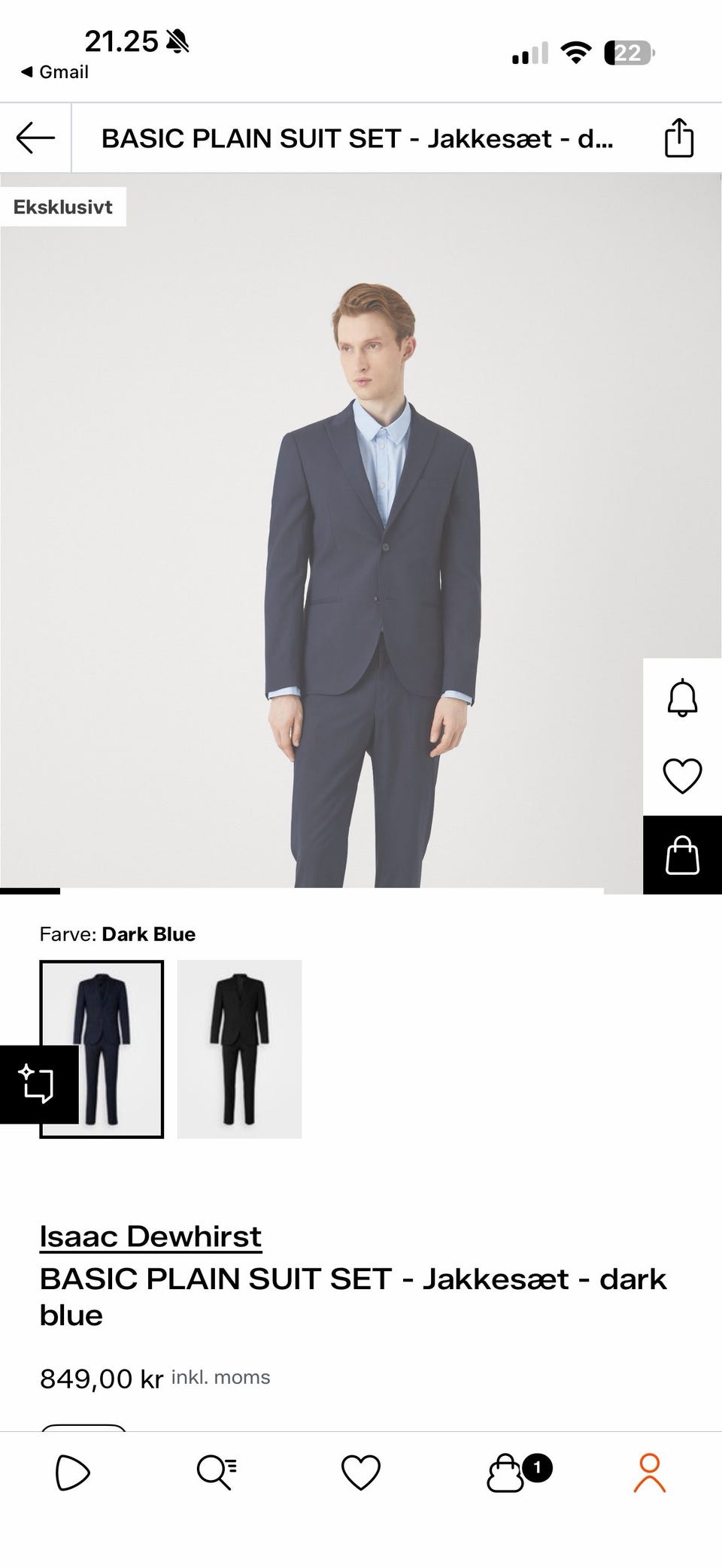This screenshot has height=1568, width=722.
Task: Switch to the wishlist tab
Action: click(361, 1472)
